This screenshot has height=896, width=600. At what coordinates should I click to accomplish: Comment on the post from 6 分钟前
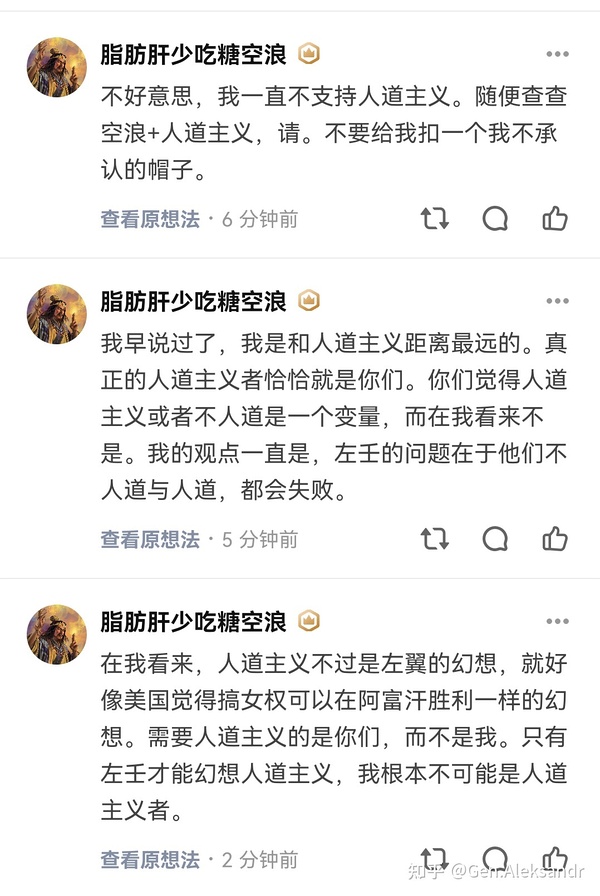[x=495, y=219]
